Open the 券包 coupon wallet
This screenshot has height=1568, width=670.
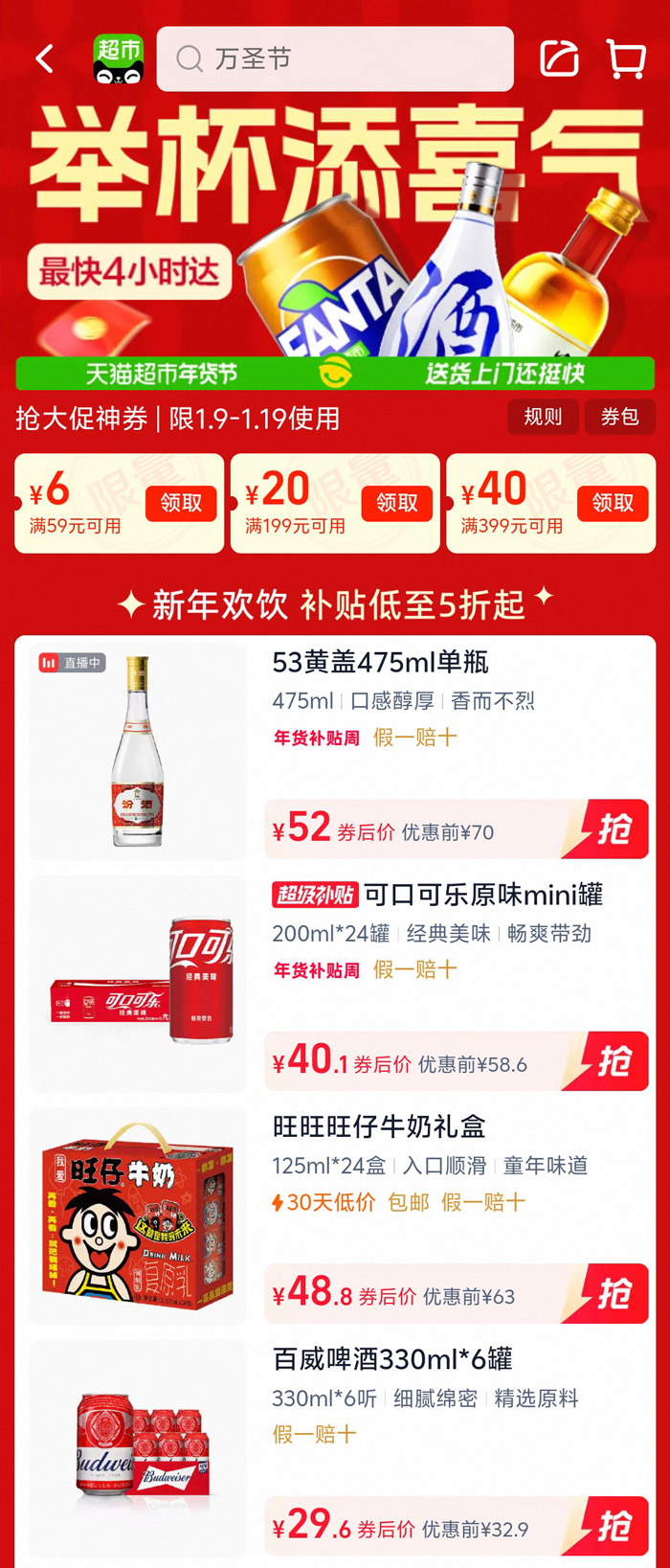(x=619, y=417)
